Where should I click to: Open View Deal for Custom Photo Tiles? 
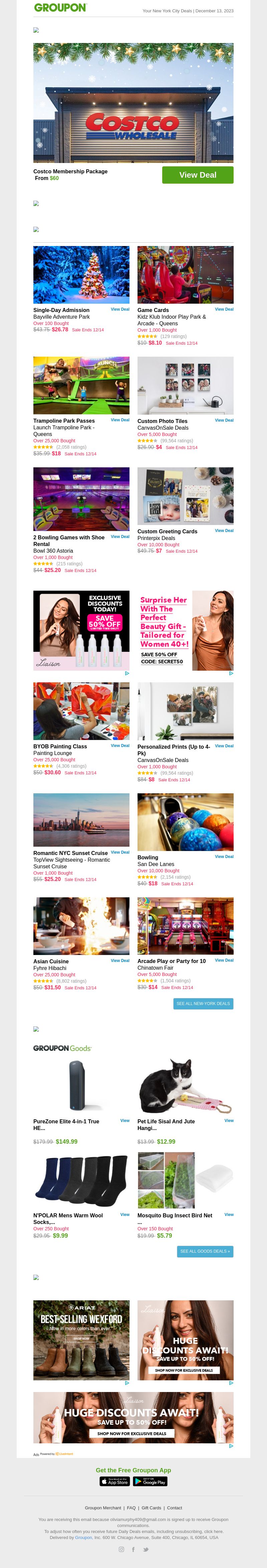pos(224,420)
